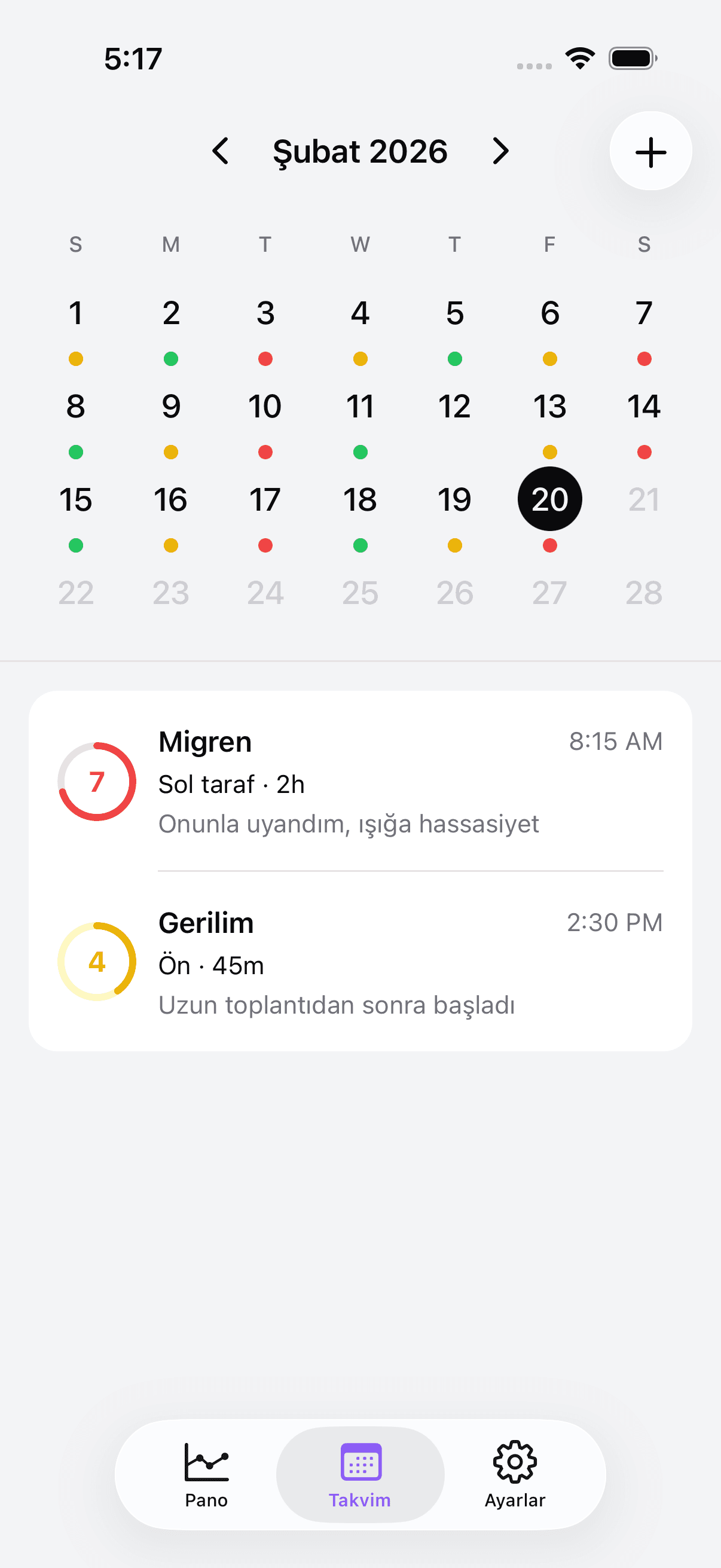Tap the plus icon to add a headache entry
The height and width of the screenshot is (1568, 721).
(x=650, y=151)
